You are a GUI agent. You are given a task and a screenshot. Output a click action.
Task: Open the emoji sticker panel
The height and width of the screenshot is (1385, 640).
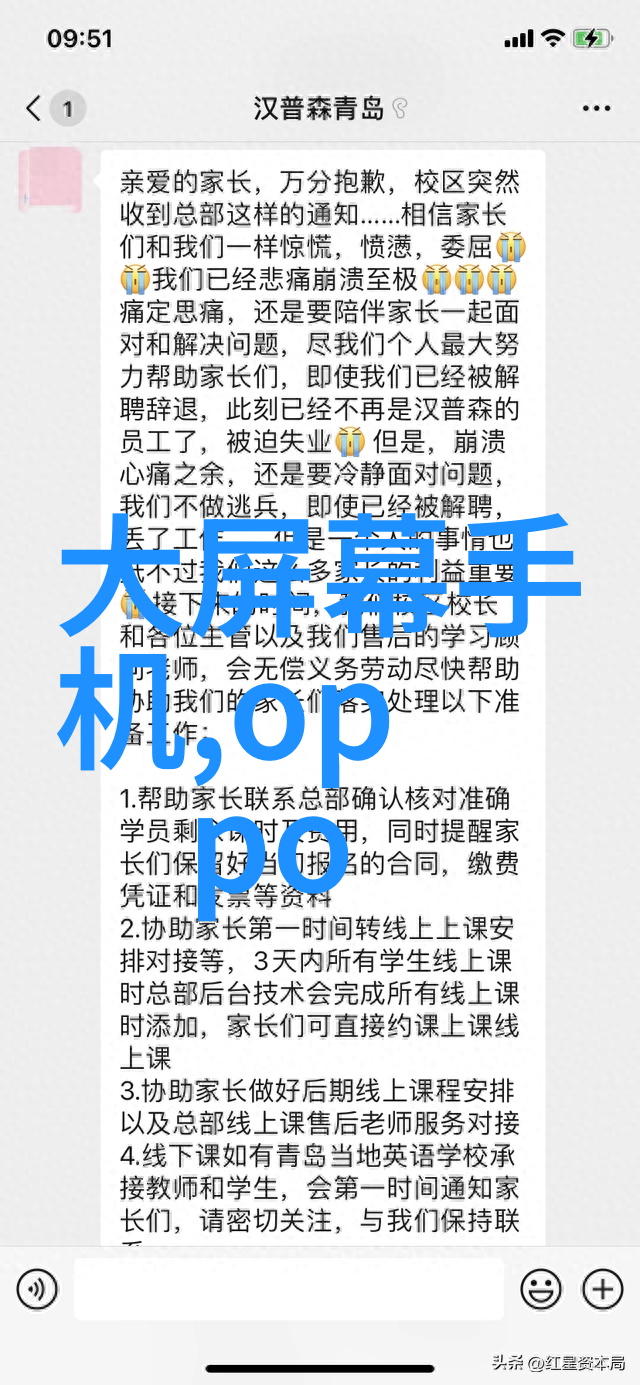tap(542, 1288)
